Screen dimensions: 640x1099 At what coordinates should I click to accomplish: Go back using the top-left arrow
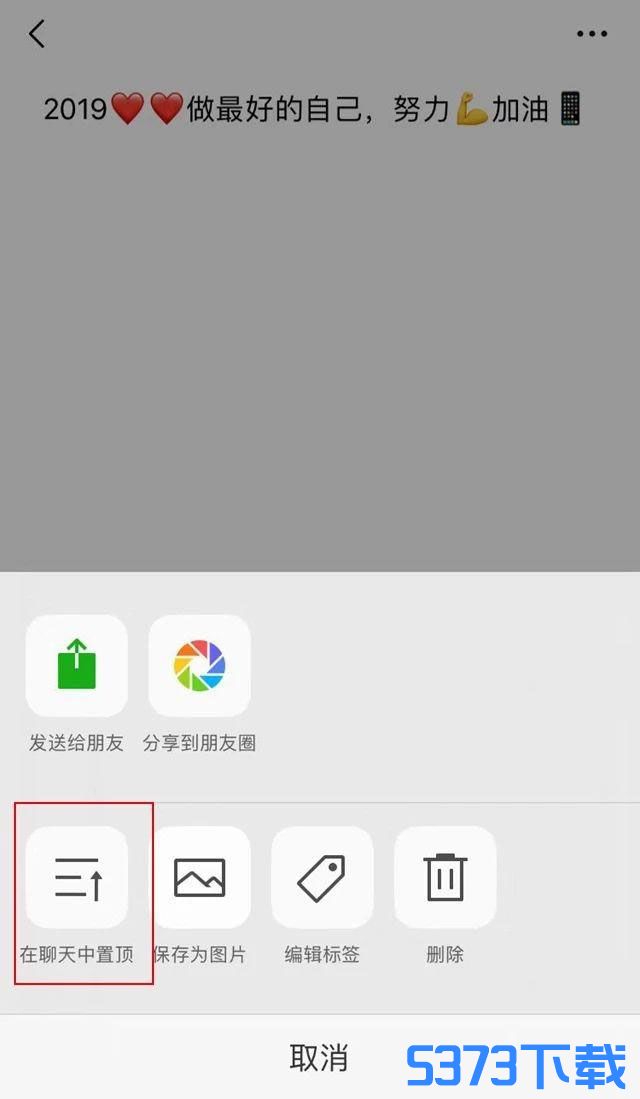tap(37, 34)
